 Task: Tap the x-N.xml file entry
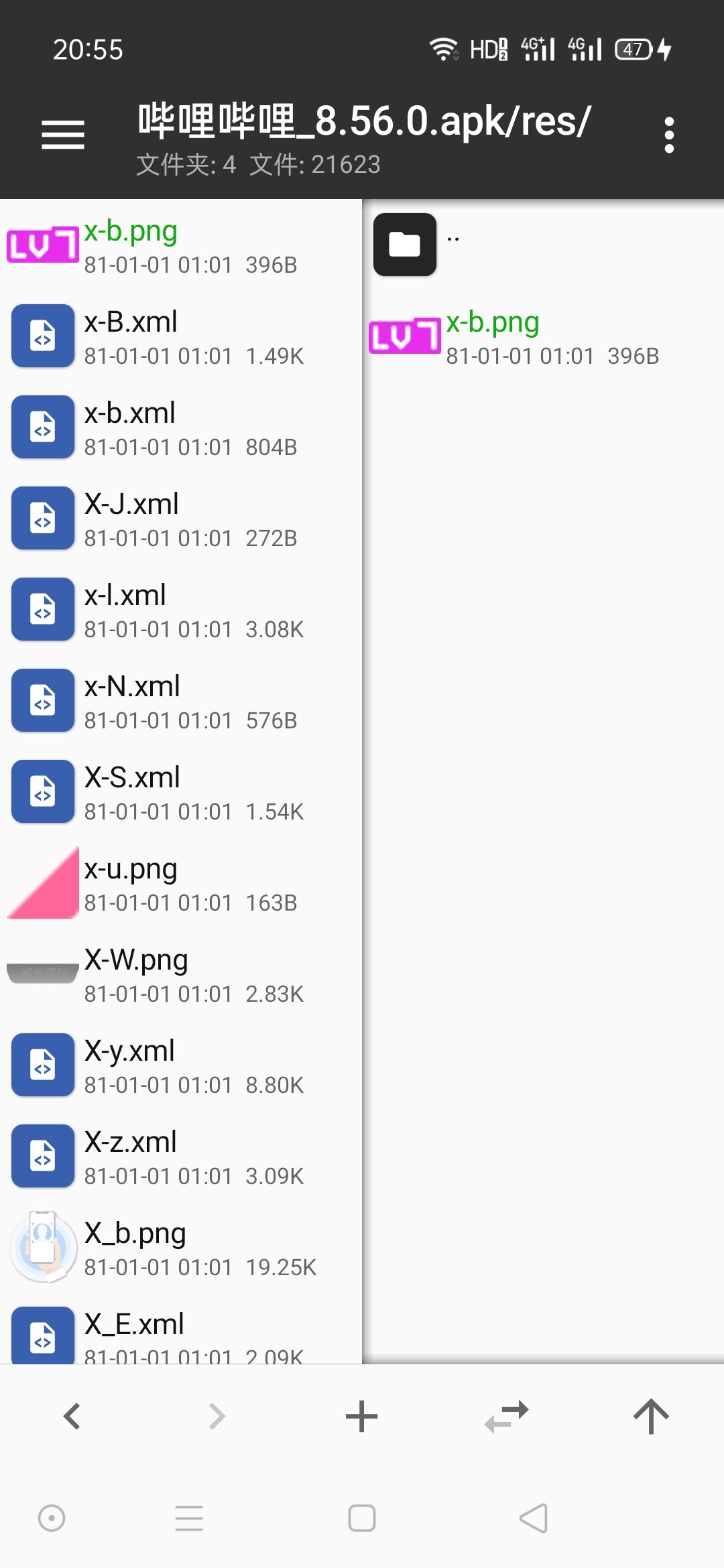tap(181, 702)
